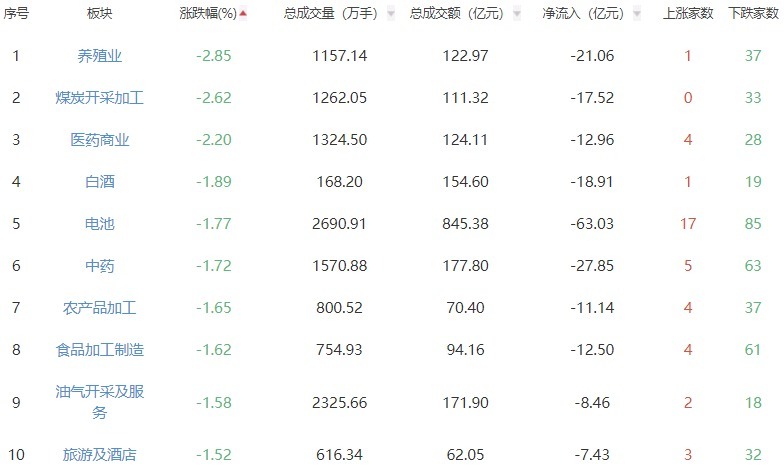This screenshot has height=466, width=784.
Task: Open the 油气开采及服务 sector
Action: (99, 401)
